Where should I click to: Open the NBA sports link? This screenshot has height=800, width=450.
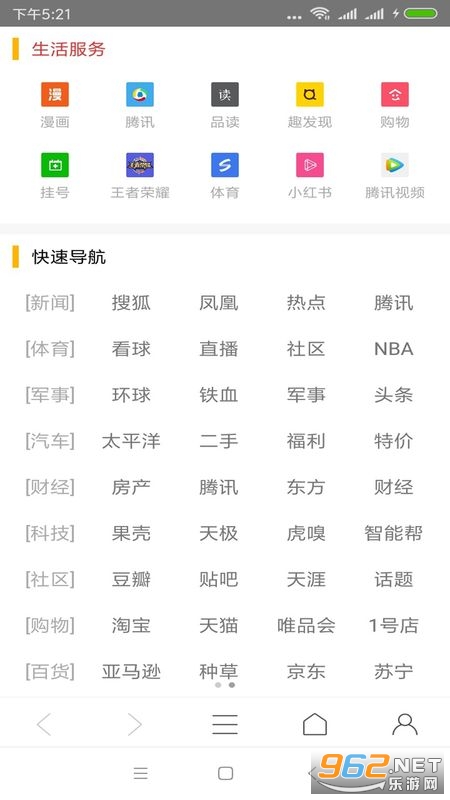pyautogui.click(x=393, y=349)
